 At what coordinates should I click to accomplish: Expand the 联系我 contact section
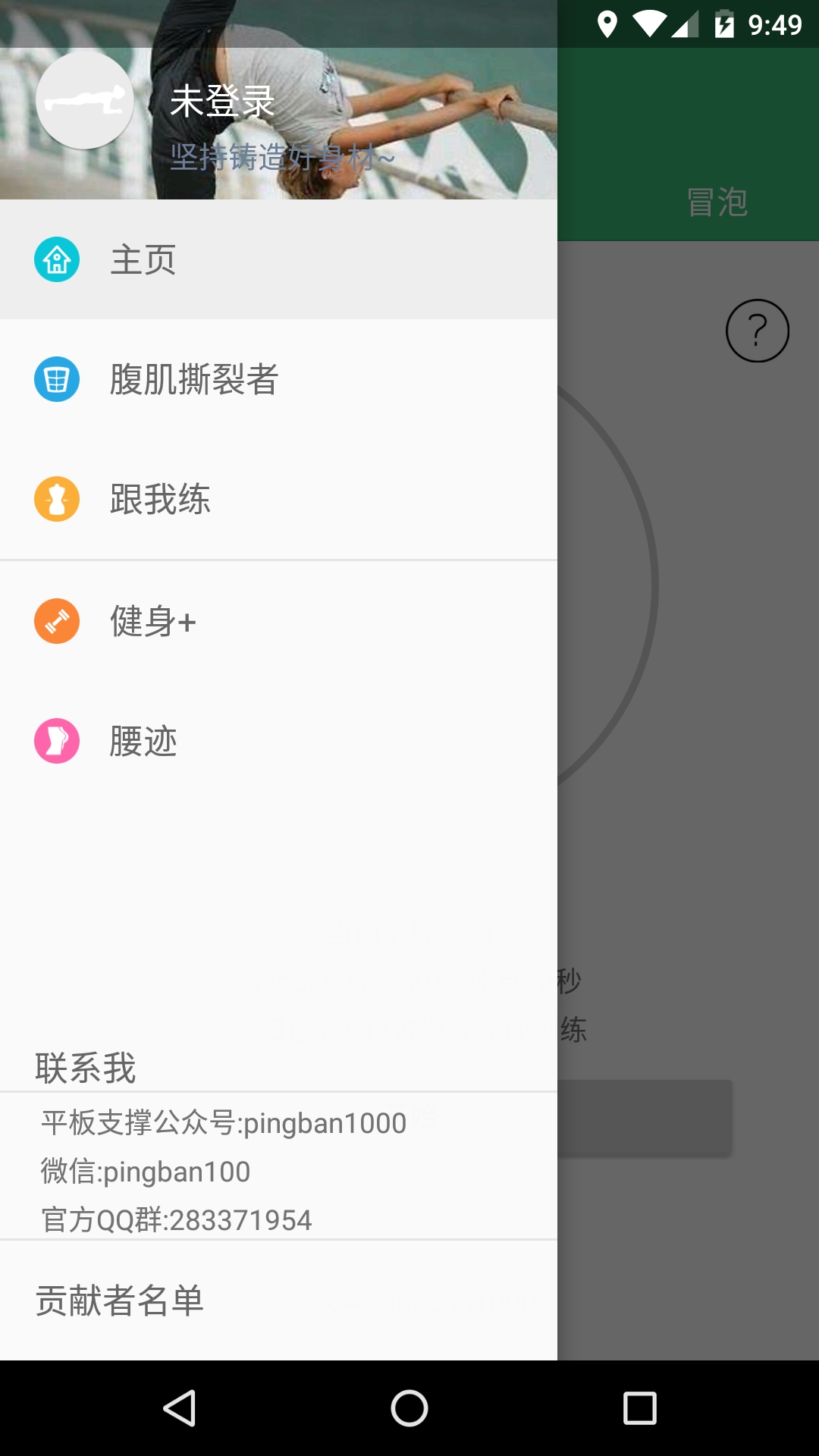click(85, 1068)
